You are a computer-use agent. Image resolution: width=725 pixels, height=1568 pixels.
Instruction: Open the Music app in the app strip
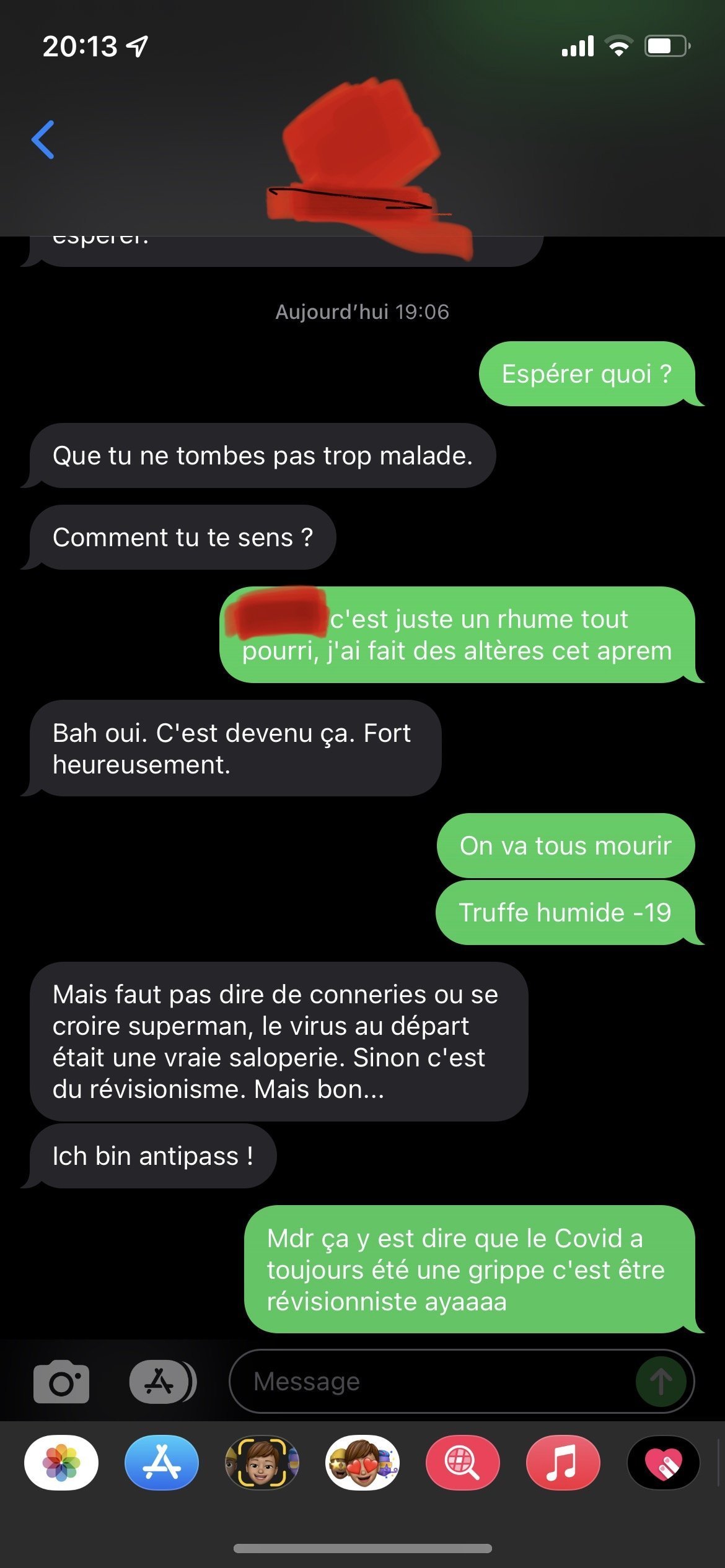click(x=563, y=1463)
